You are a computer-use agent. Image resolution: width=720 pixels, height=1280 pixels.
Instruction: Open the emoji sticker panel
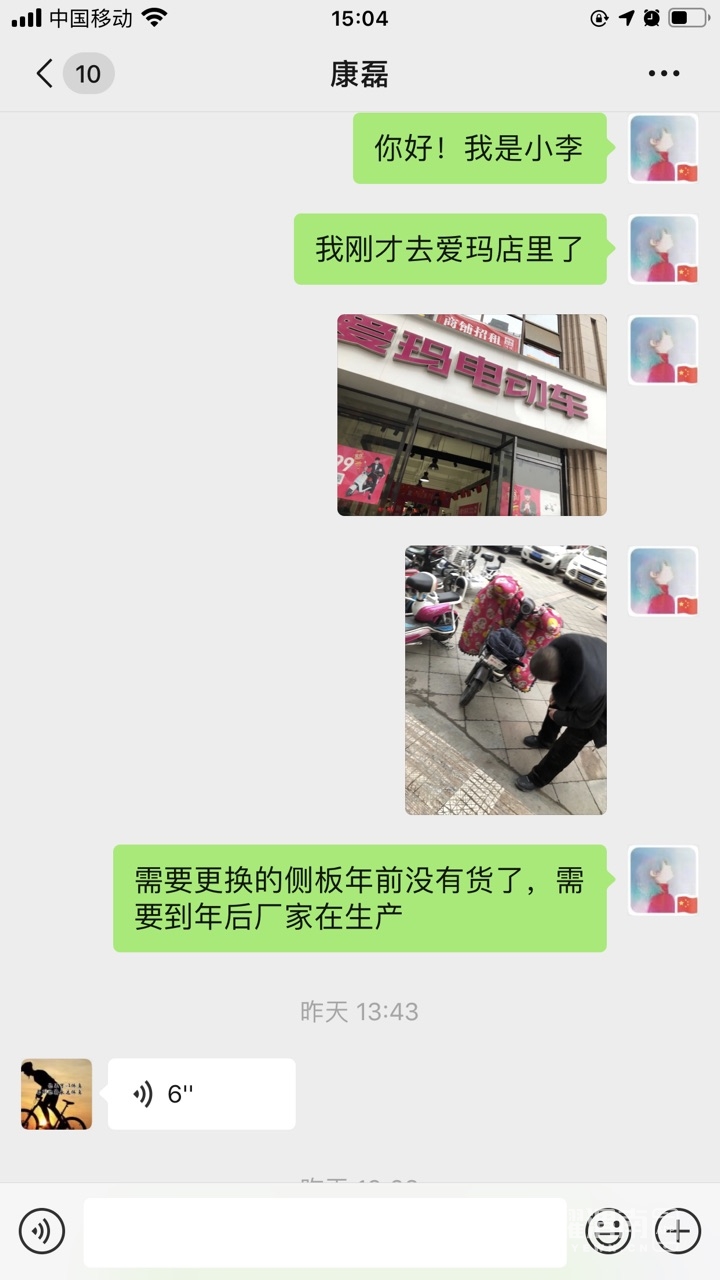pos(607,1231)
